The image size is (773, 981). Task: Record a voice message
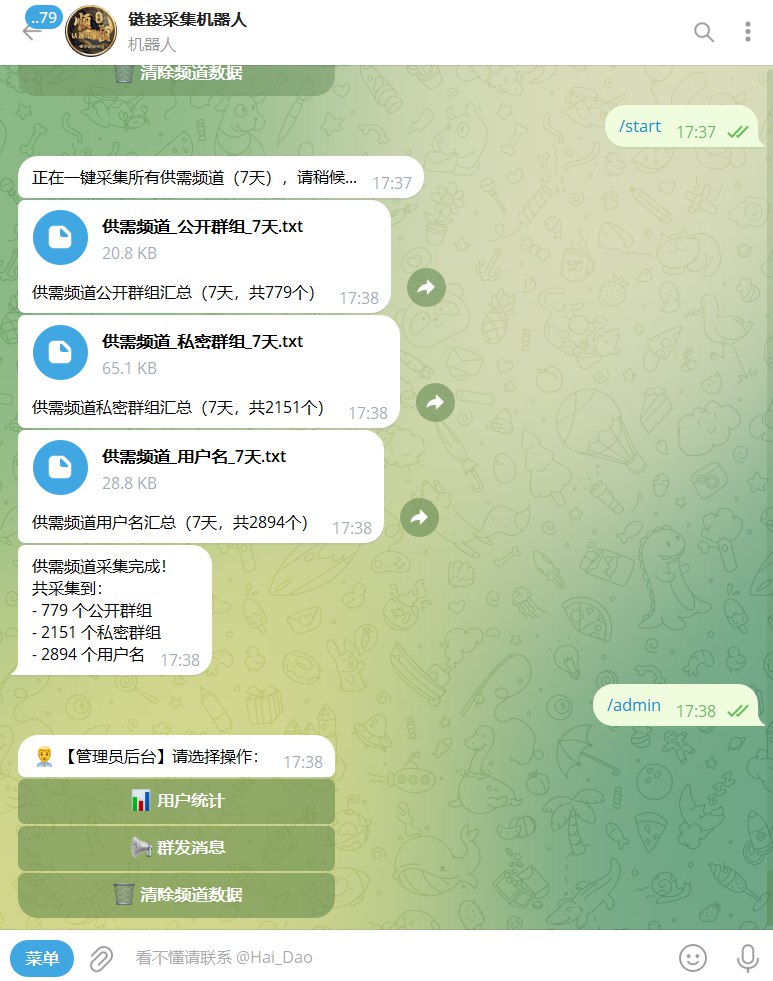point(747,958)
